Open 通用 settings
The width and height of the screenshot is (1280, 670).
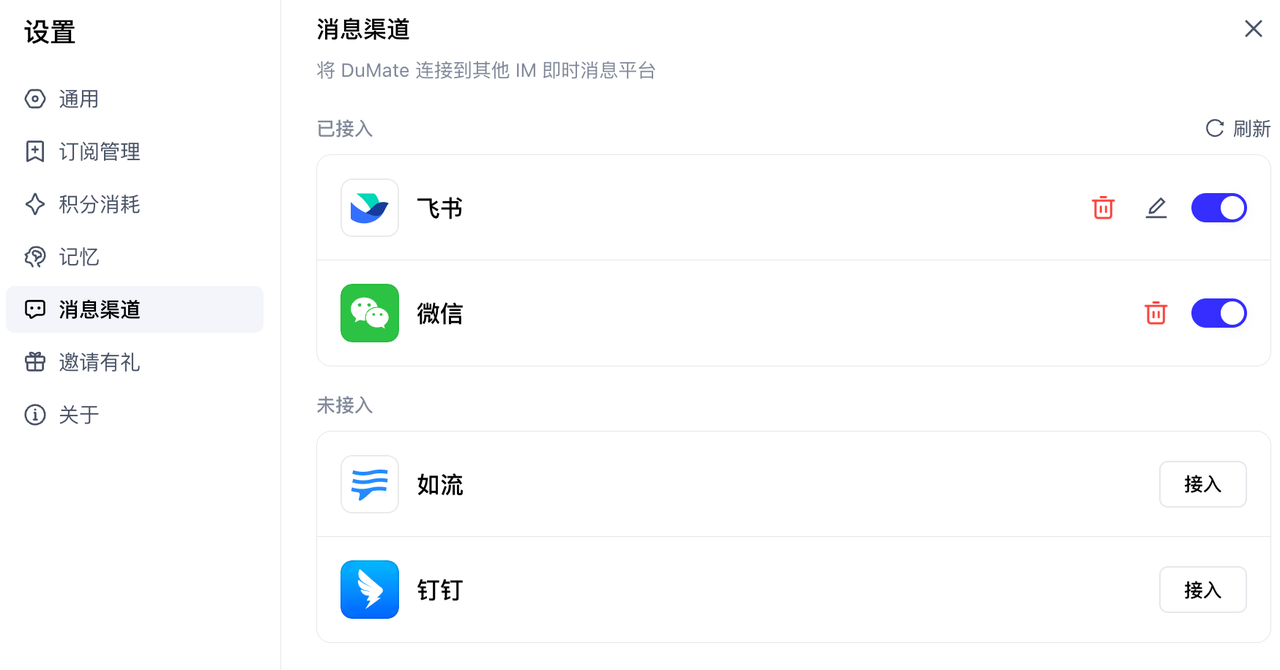79,99
